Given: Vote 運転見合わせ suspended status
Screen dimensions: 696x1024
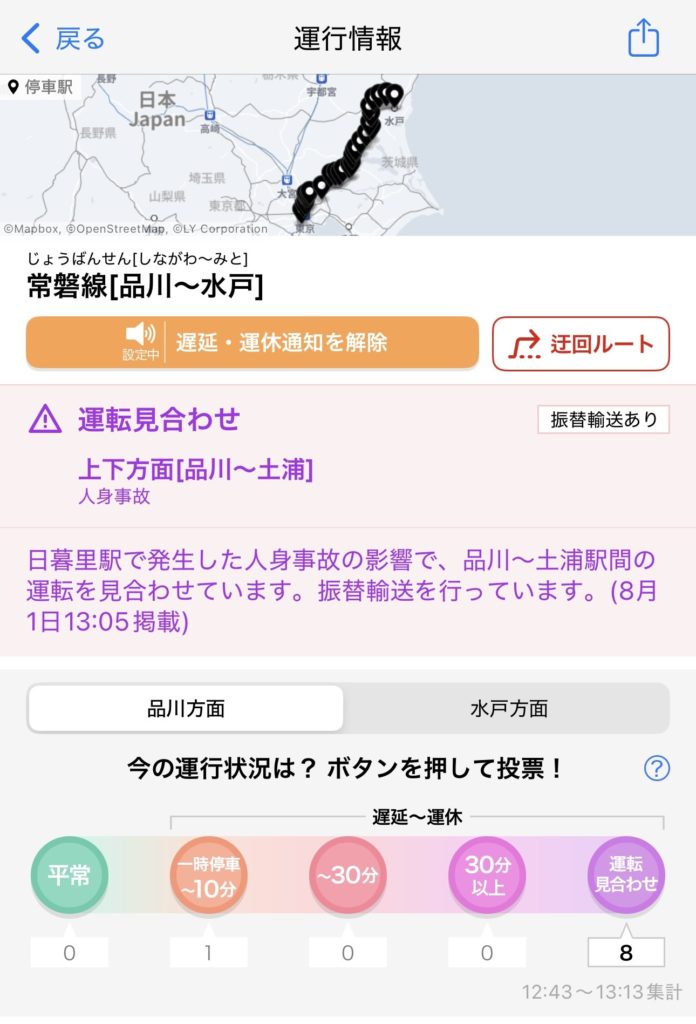Looking at the screenshot, I should (x=626, y=875).
